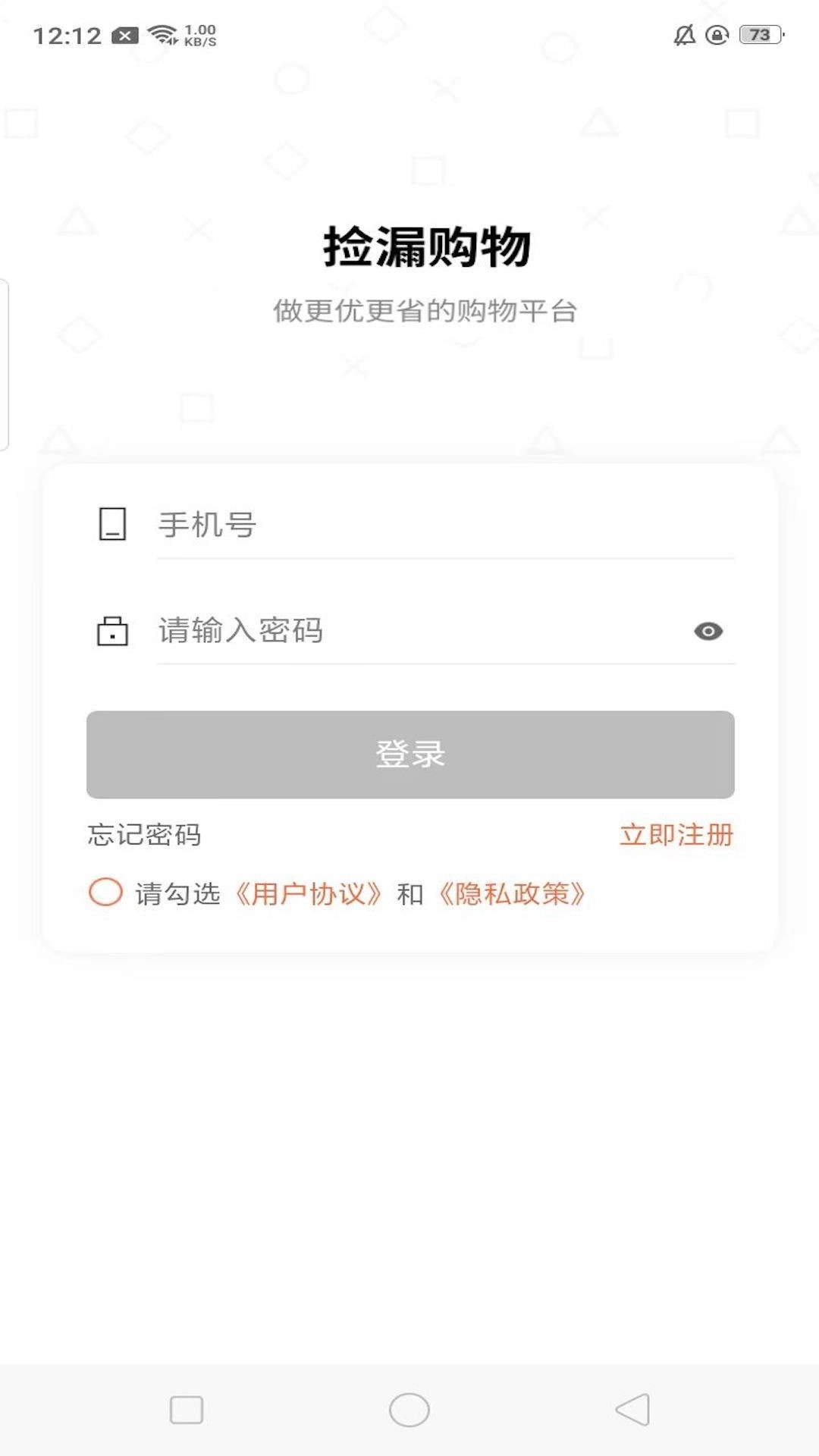Tap the 登录 login button
The image size is (819, 1456).
pos(409,755)
